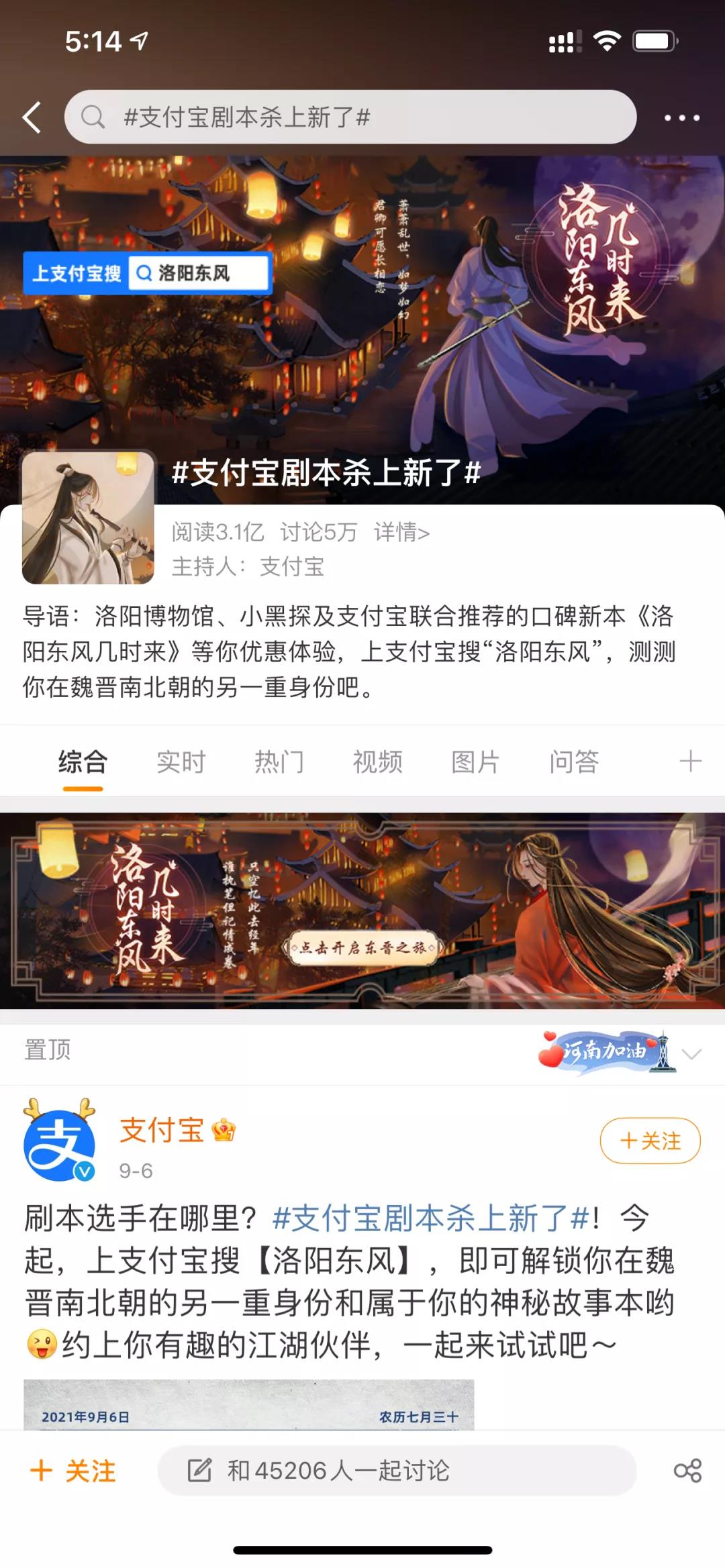Viewport: 725px width, 1568px height.
Task: Open 详情> topic details
Action: [x=401, y=532]
